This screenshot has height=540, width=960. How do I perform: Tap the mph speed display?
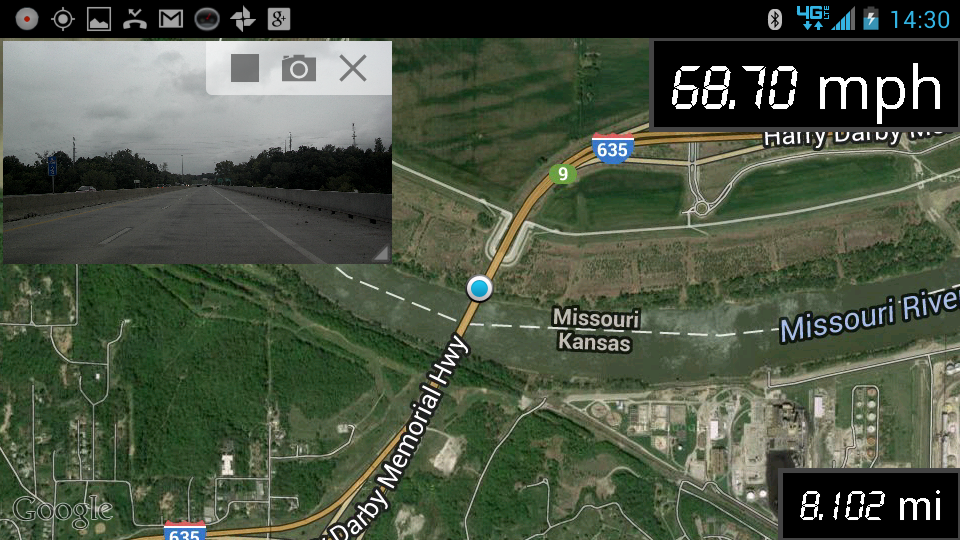click(805, 87)
